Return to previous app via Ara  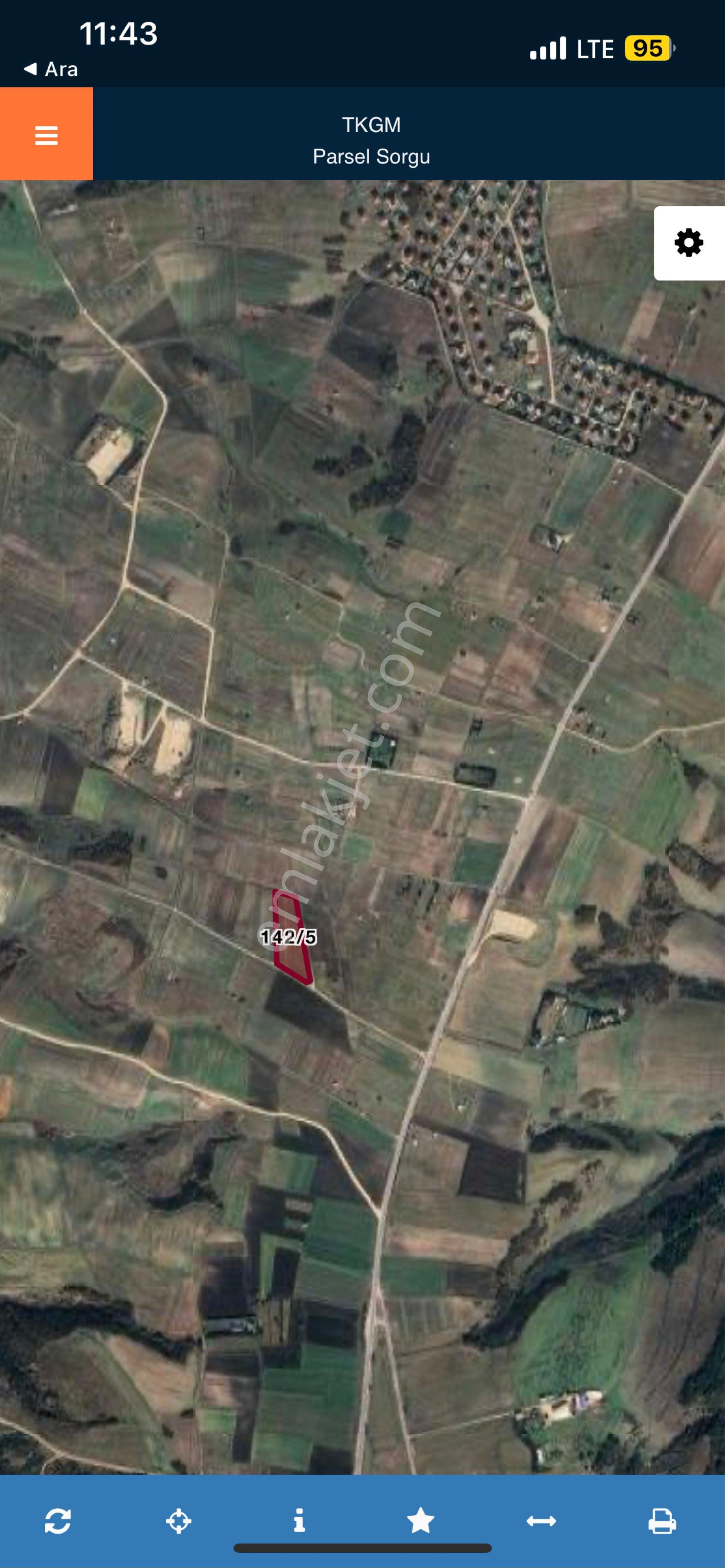coord(51,69)
